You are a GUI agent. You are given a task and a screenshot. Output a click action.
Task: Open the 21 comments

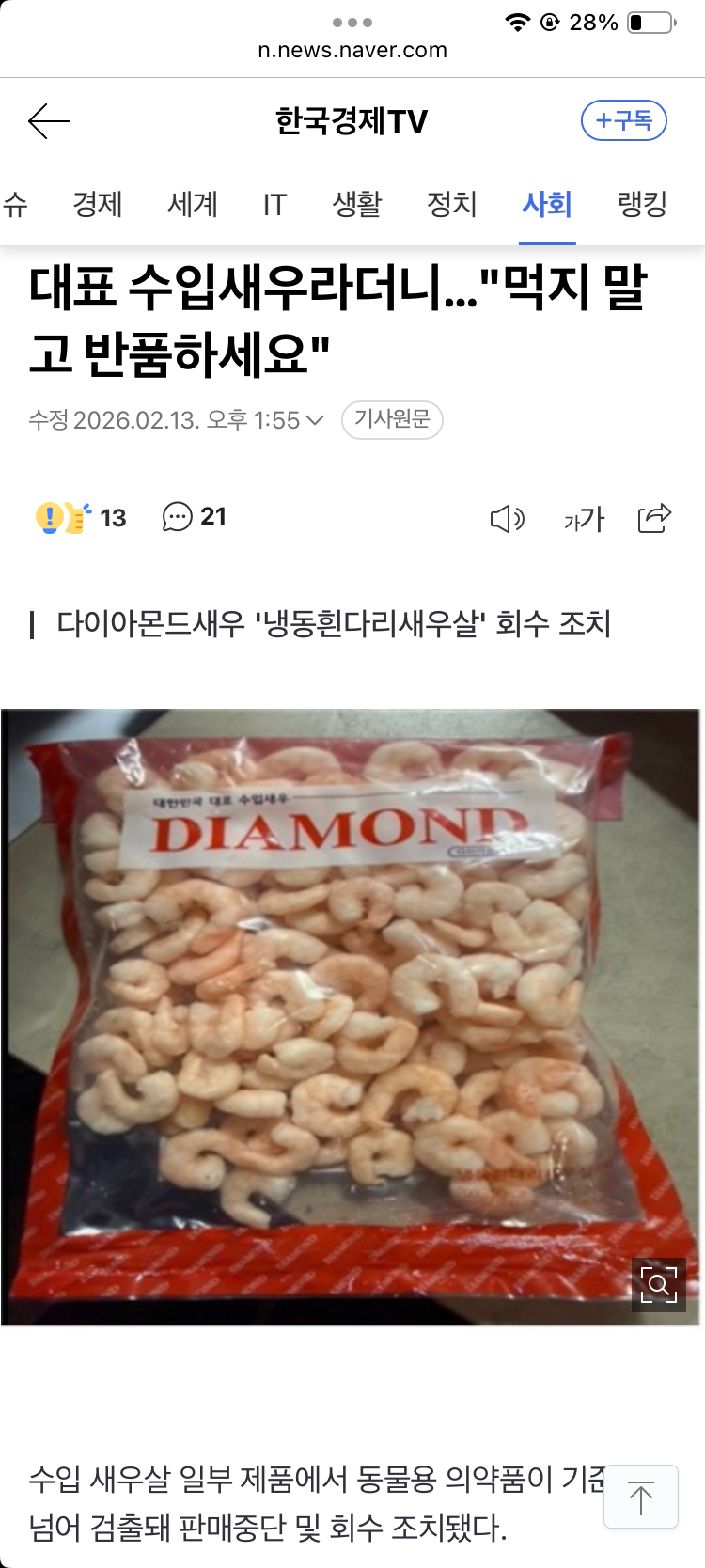(x=194, y=517)
